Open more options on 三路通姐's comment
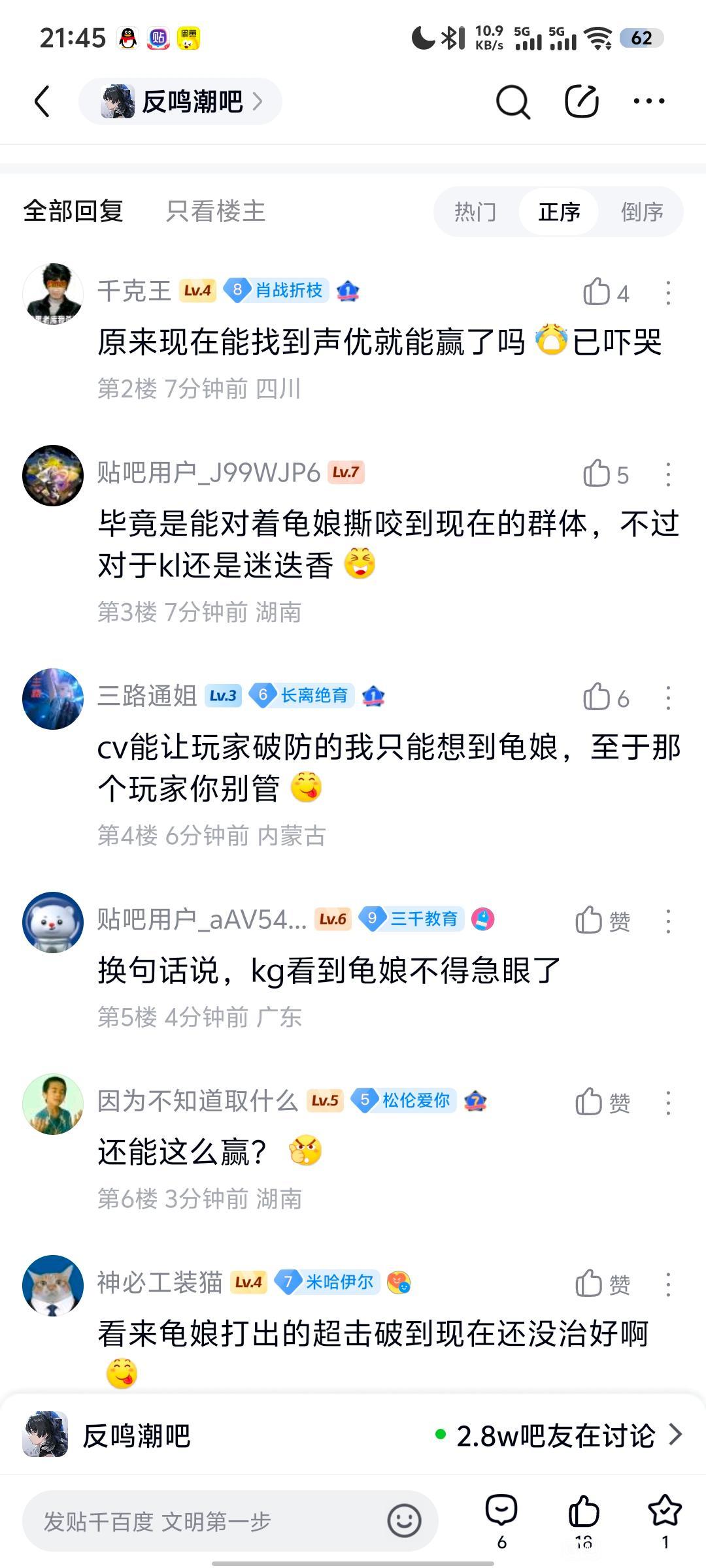The width and height of the screenshot is (706, 1568). pos(668,697)
